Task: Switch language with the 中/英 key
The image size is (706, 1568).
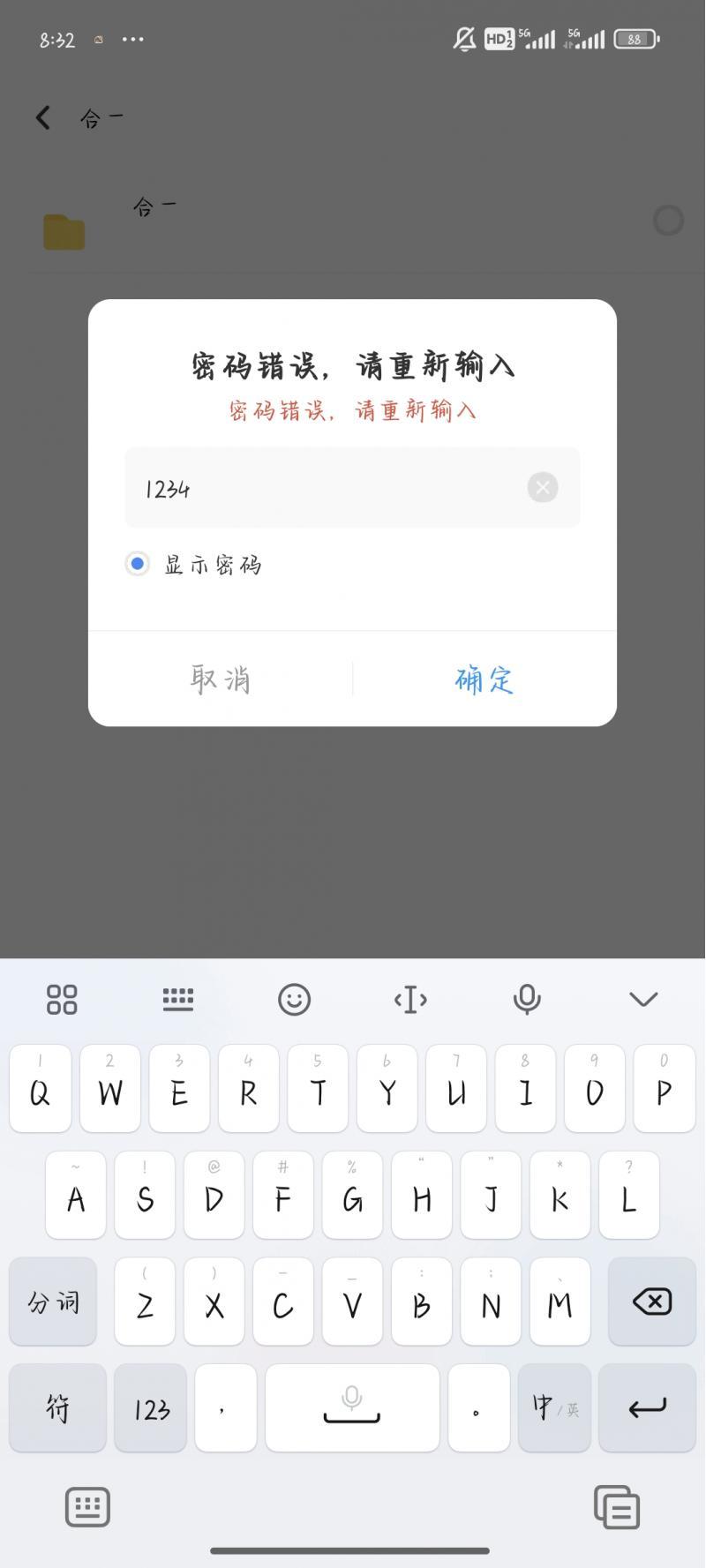Action: (554, 1407)
